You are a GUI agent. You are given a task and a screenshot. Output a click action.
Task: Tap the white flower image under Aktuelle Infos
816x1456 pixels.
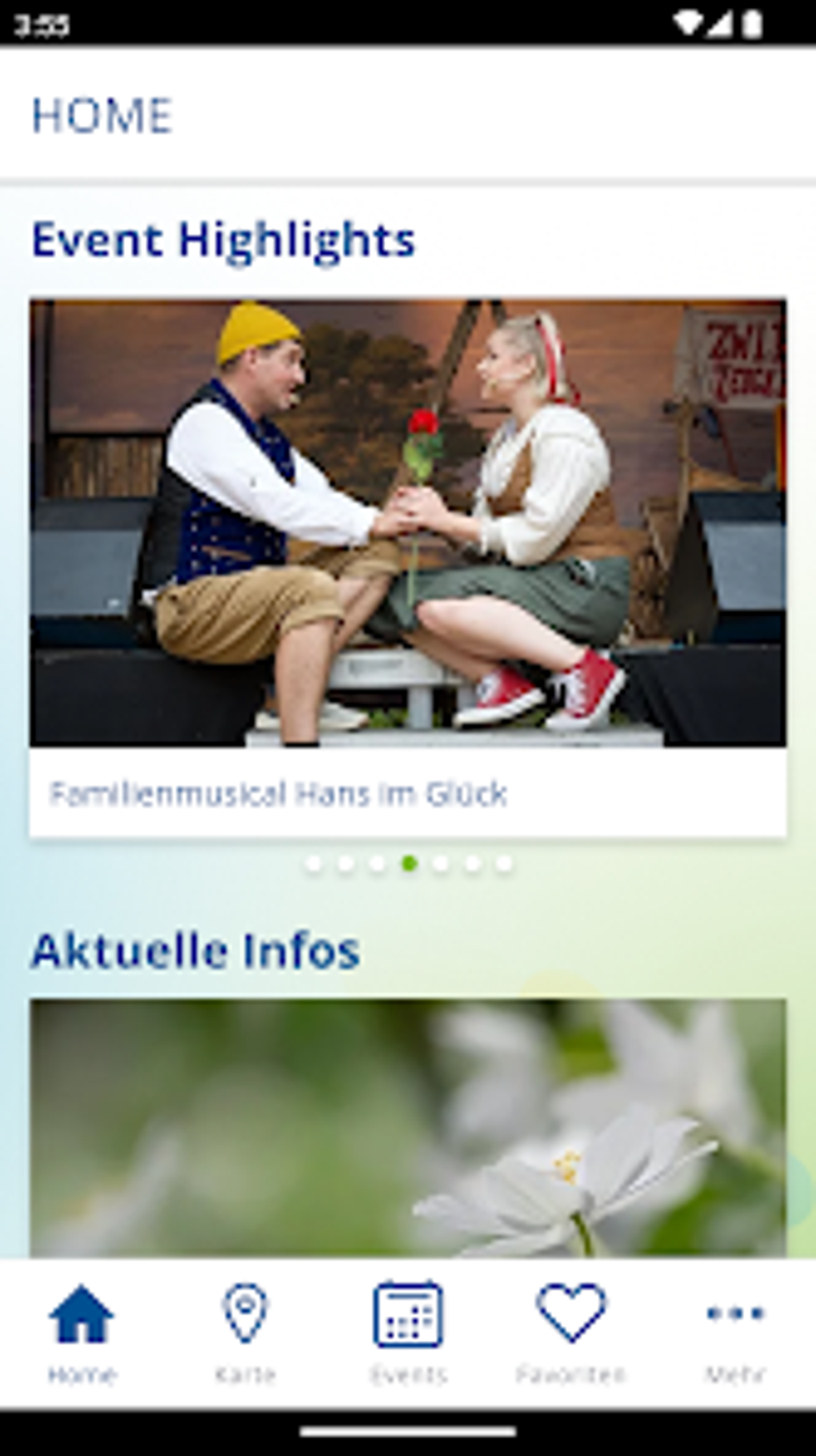pyautogui.click(x=407, y=1121)
